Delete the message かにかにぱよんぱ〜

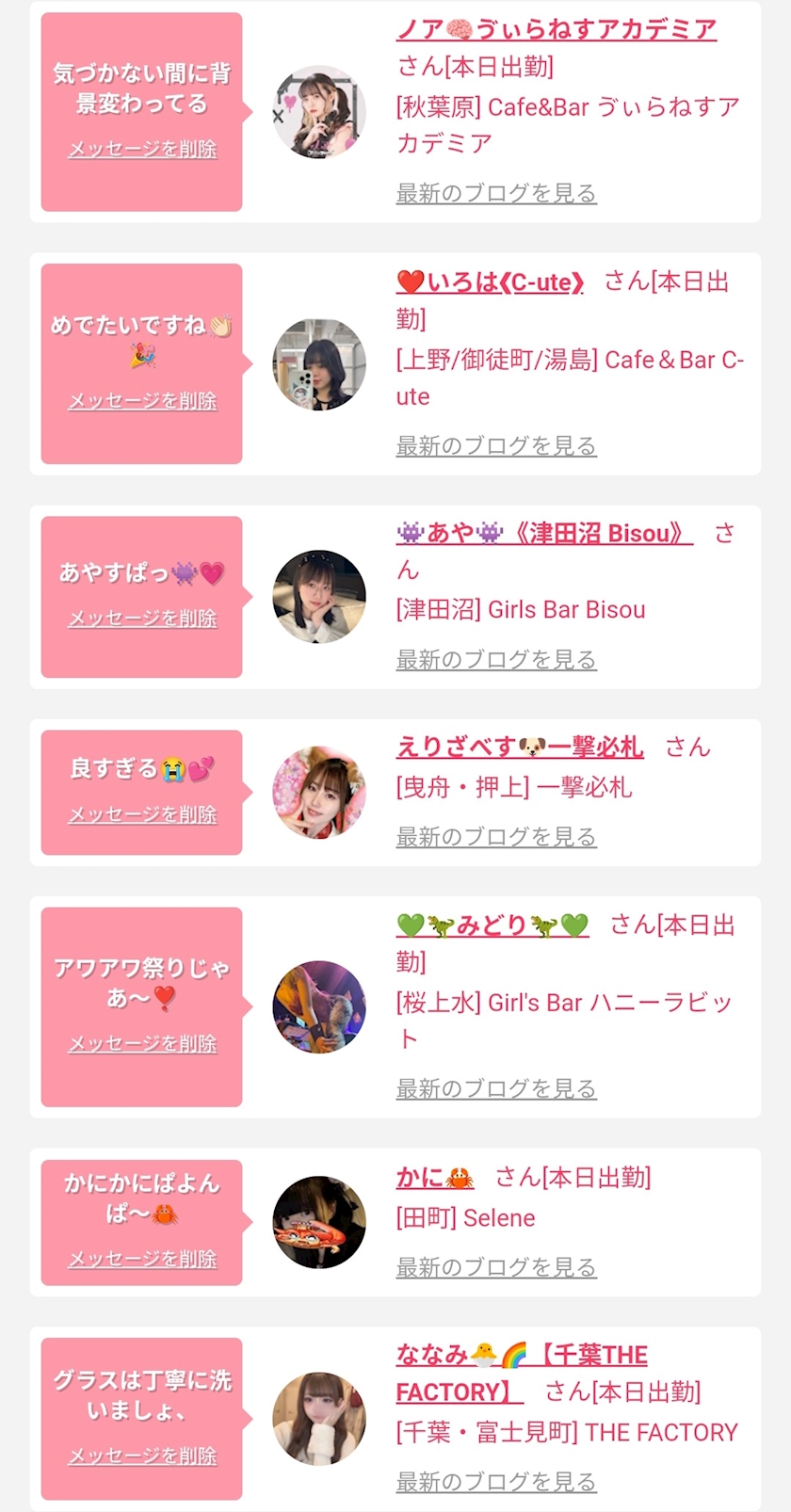coord(142,1259)
